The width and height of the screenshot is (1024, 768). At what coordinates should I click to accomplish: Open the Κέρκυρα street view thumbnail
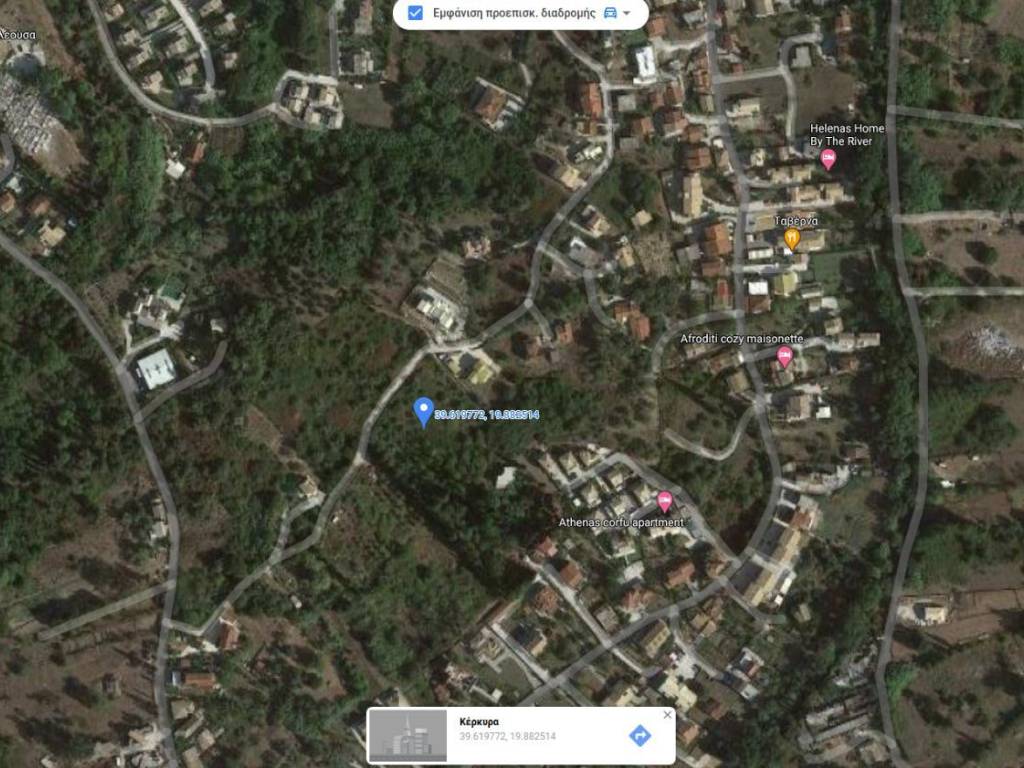tap(408, 736)
